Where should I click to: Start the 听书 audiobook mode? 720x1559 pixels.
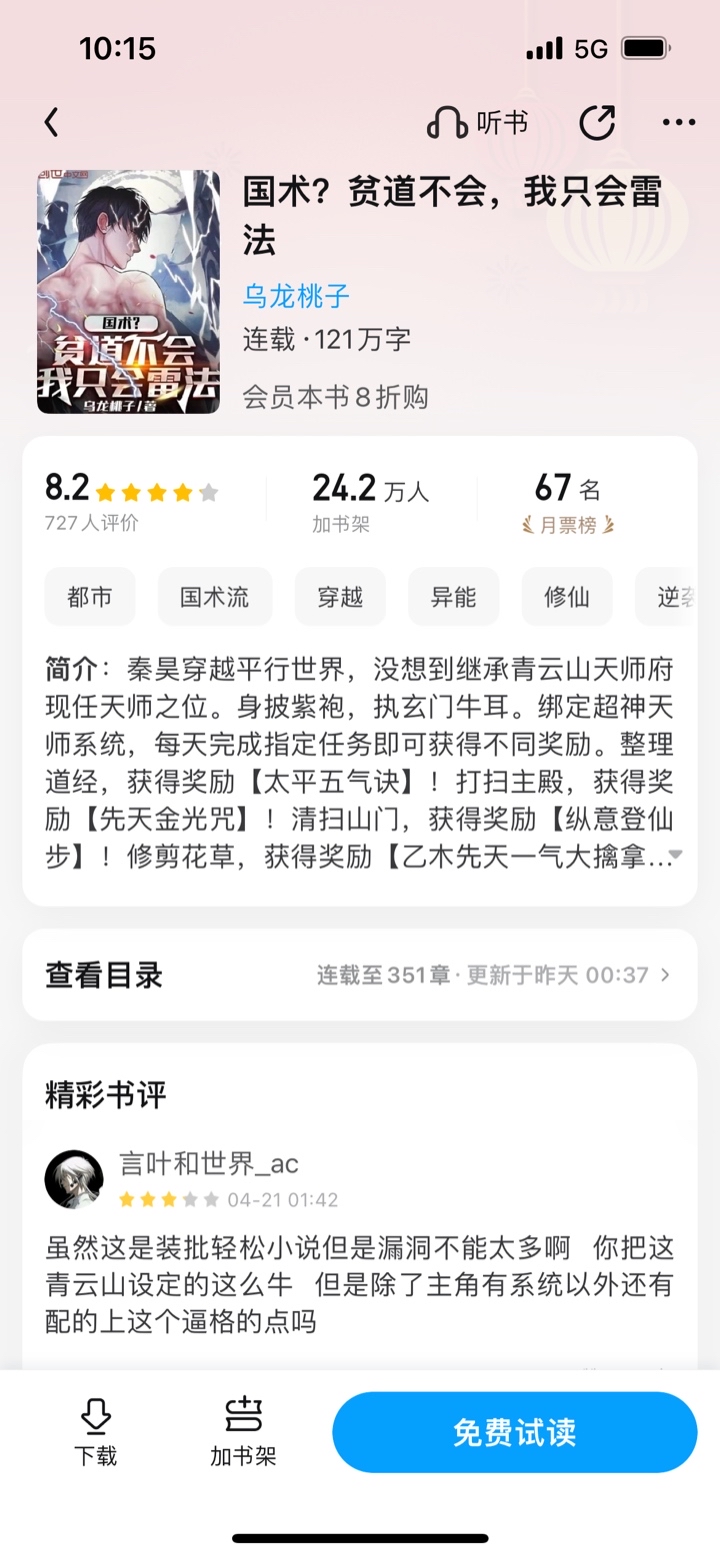[x=478, y=123]
